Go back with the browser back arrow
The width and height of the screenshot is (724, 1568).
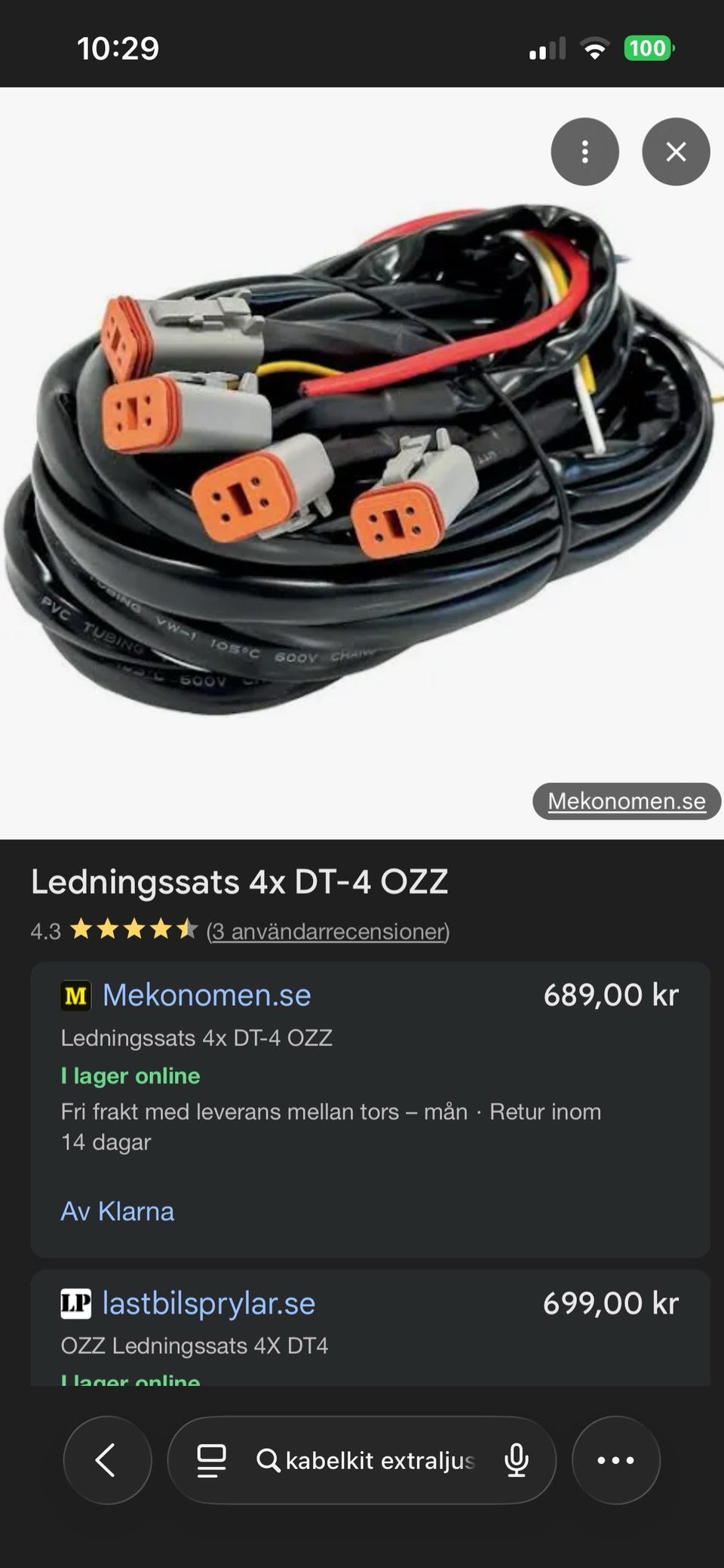[106, 1460]
